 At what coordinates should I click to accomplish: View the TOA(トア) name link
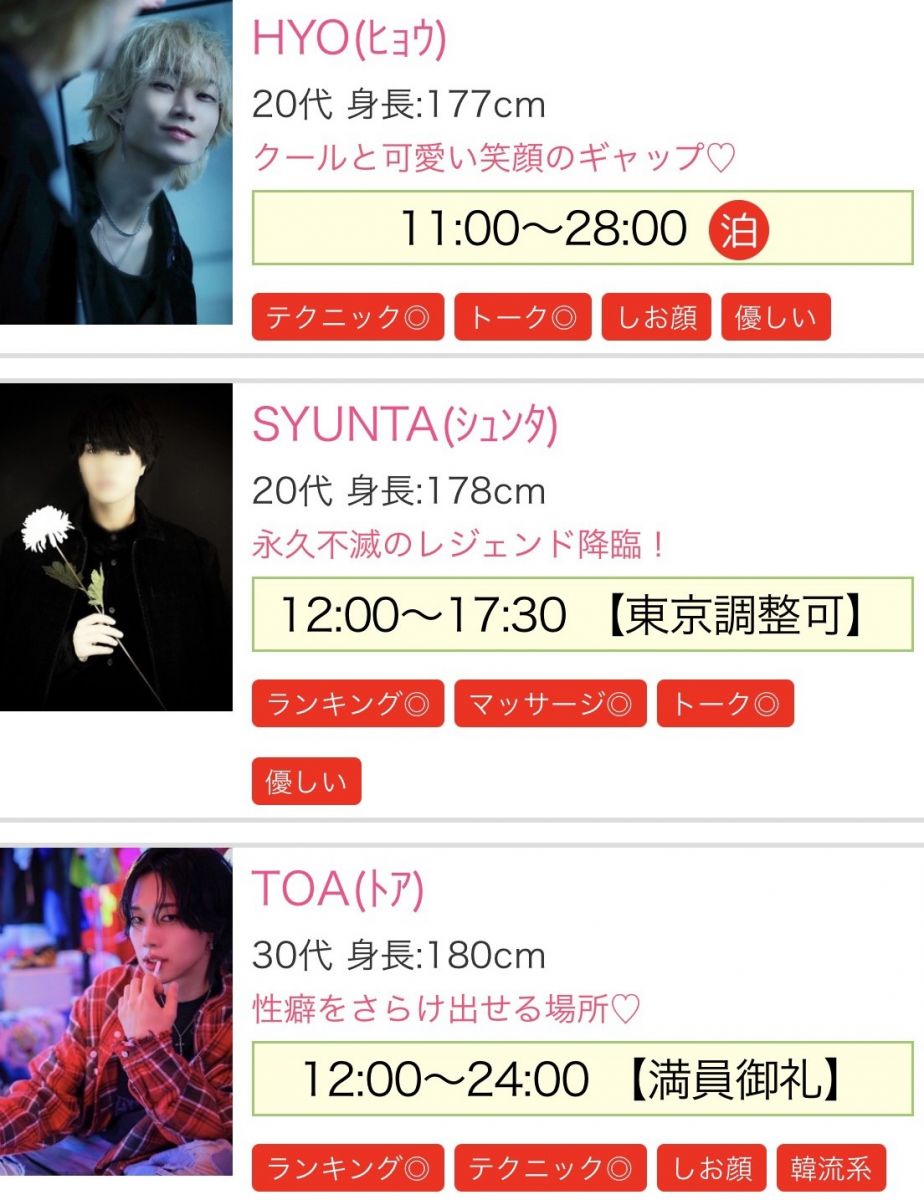338,890
